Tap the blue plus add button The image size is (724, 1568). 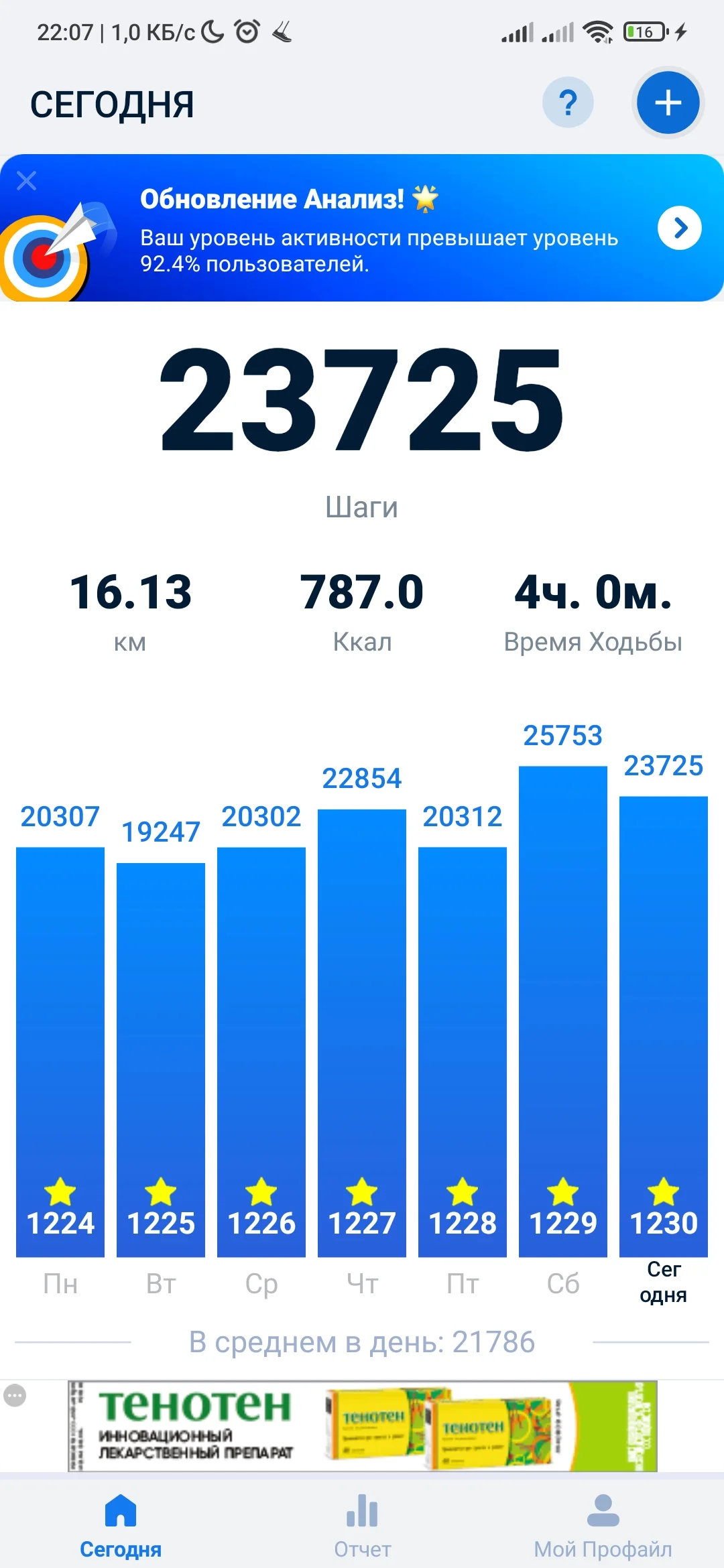coord(668,103)
